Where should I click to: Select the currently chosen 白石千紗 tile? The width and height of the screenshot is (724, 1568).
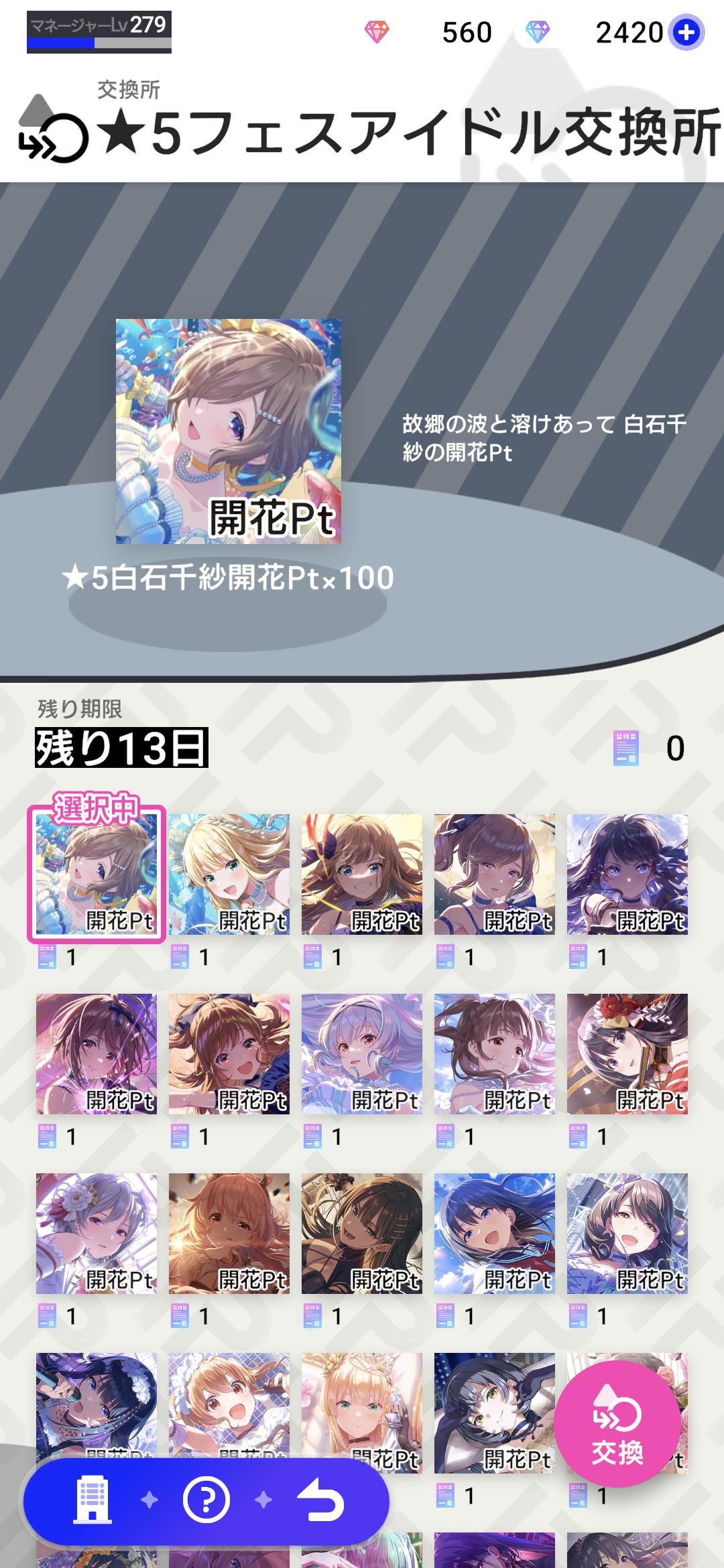pyautogui.click(x=97, y=874)
